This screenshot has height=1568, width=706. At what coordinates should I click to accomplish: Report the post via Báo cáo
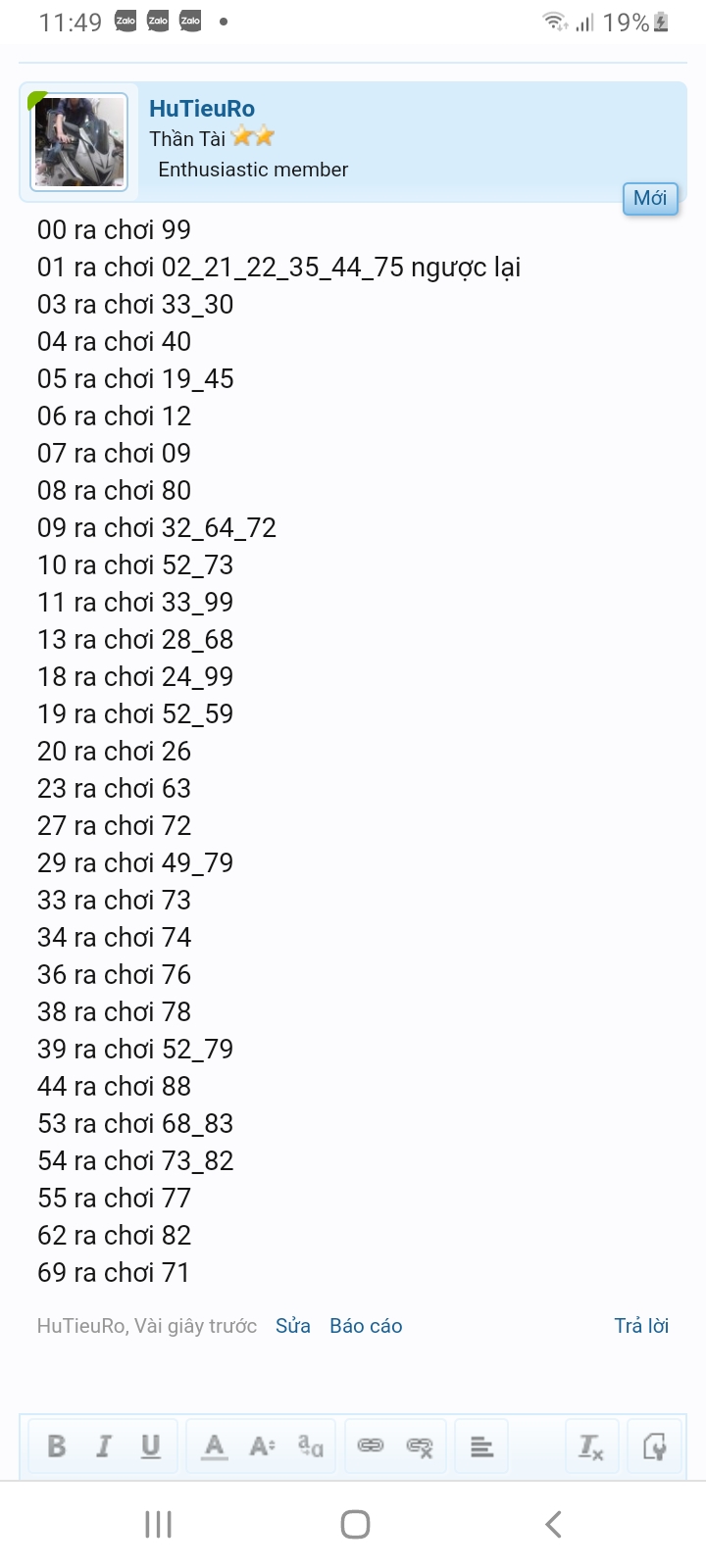[366, 1326]
